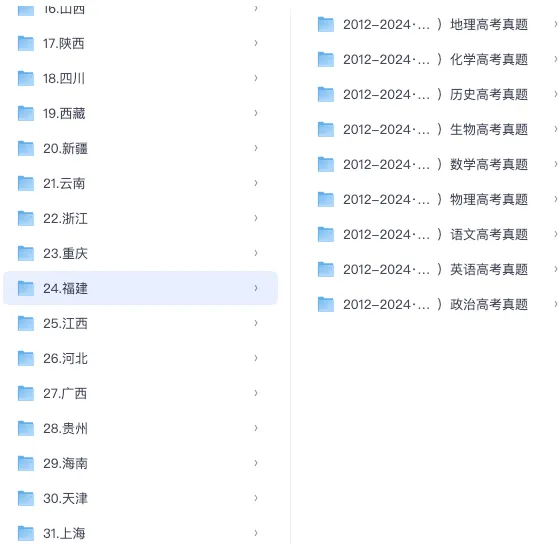Open the 地理高考真题 folder
Image resolution: width=559 pixels, height=544 pixels.
pos(437,25)
